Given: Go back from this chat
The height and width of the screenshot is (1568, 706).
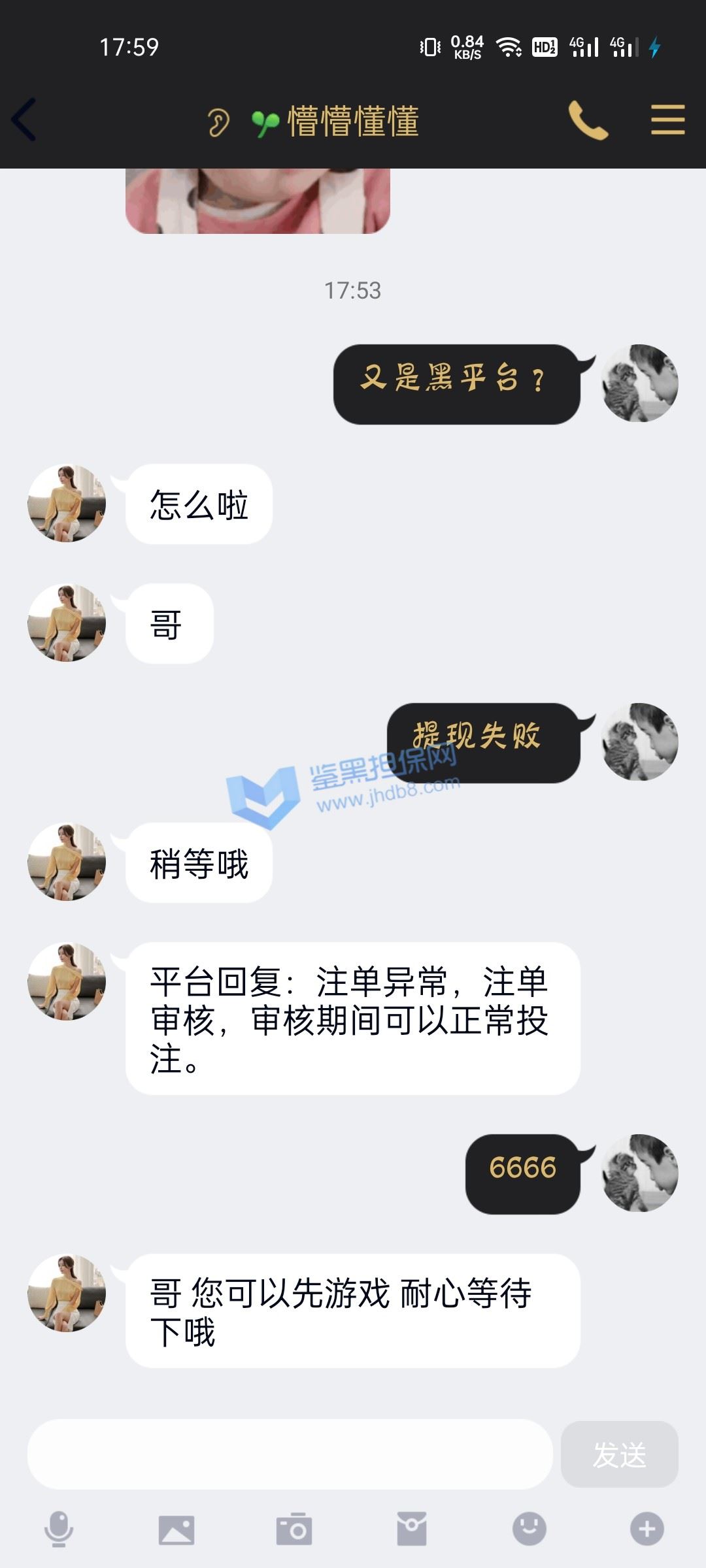Looking at the screenshot, I should pyautogui.click(x=25, y=120).
